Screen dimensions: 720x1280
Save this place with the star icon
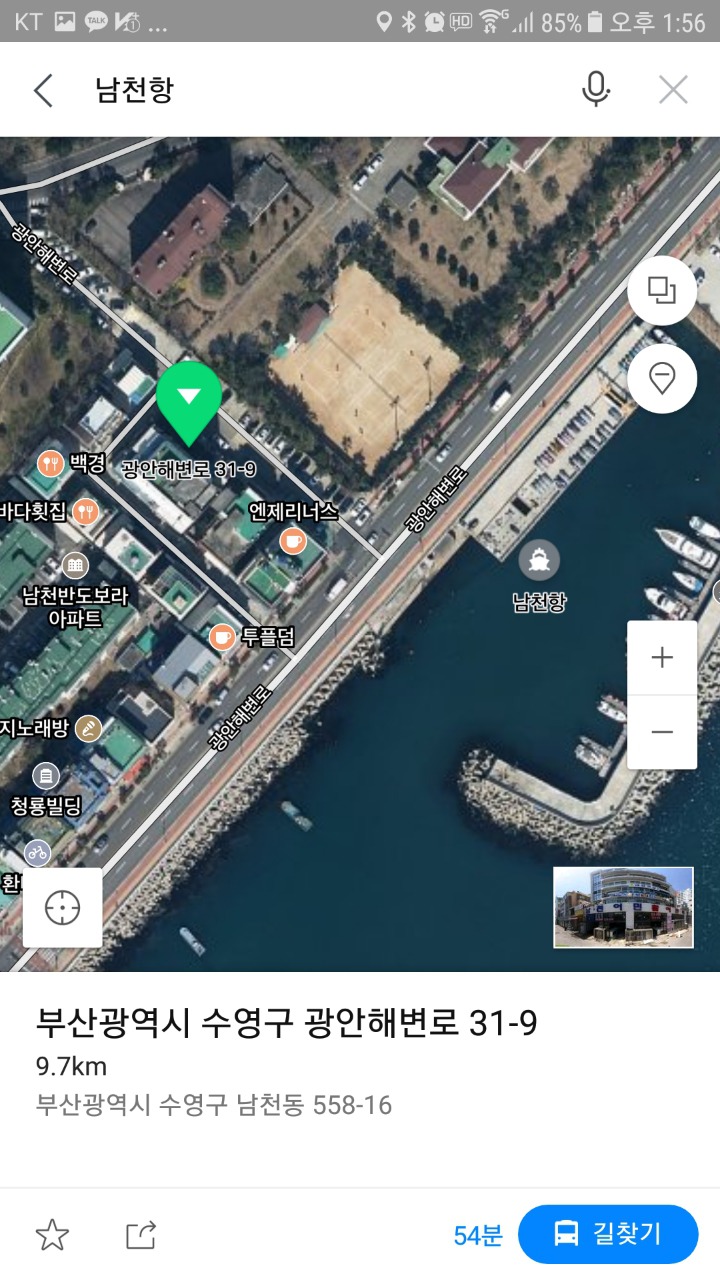(52, 1235)
